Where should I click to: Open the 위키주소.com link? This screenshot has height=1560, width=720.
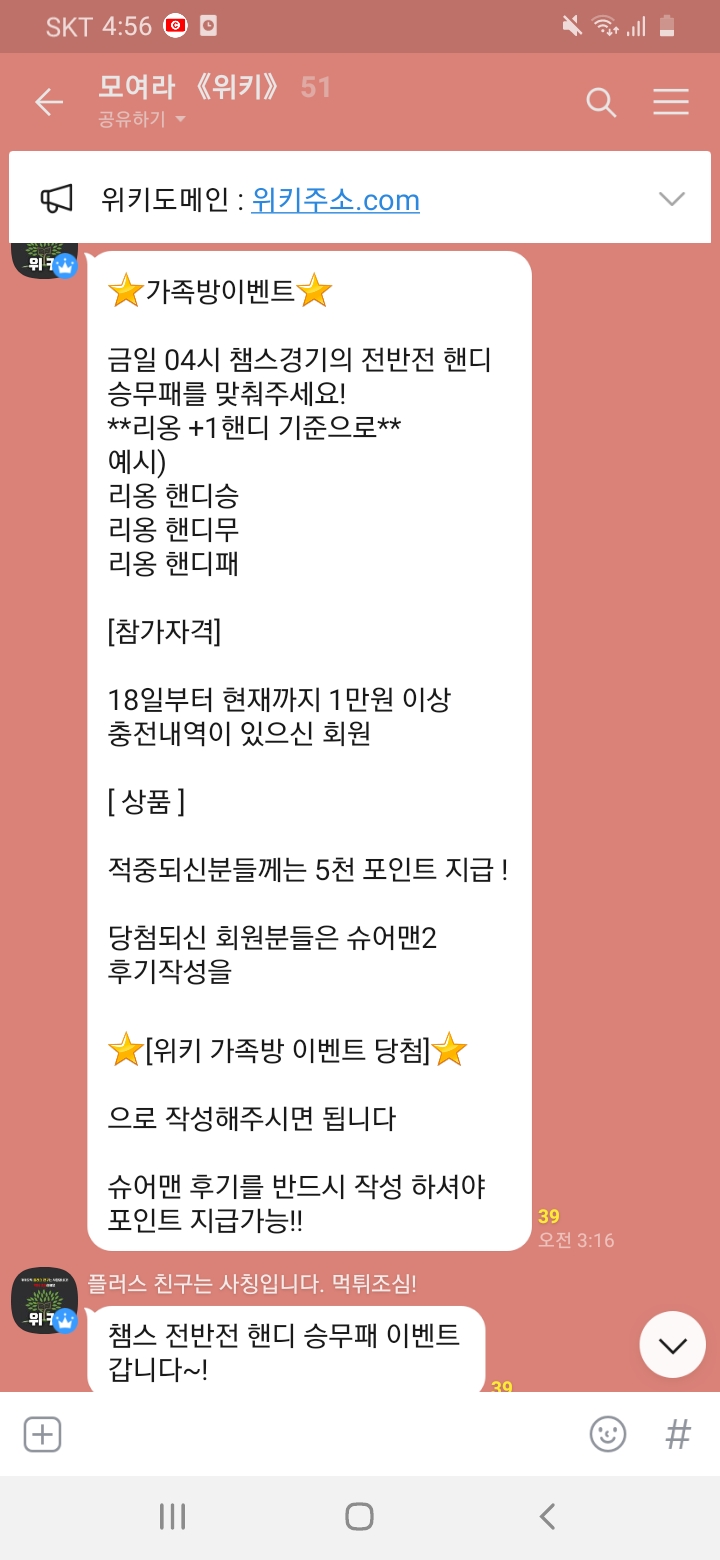[335, 200]
